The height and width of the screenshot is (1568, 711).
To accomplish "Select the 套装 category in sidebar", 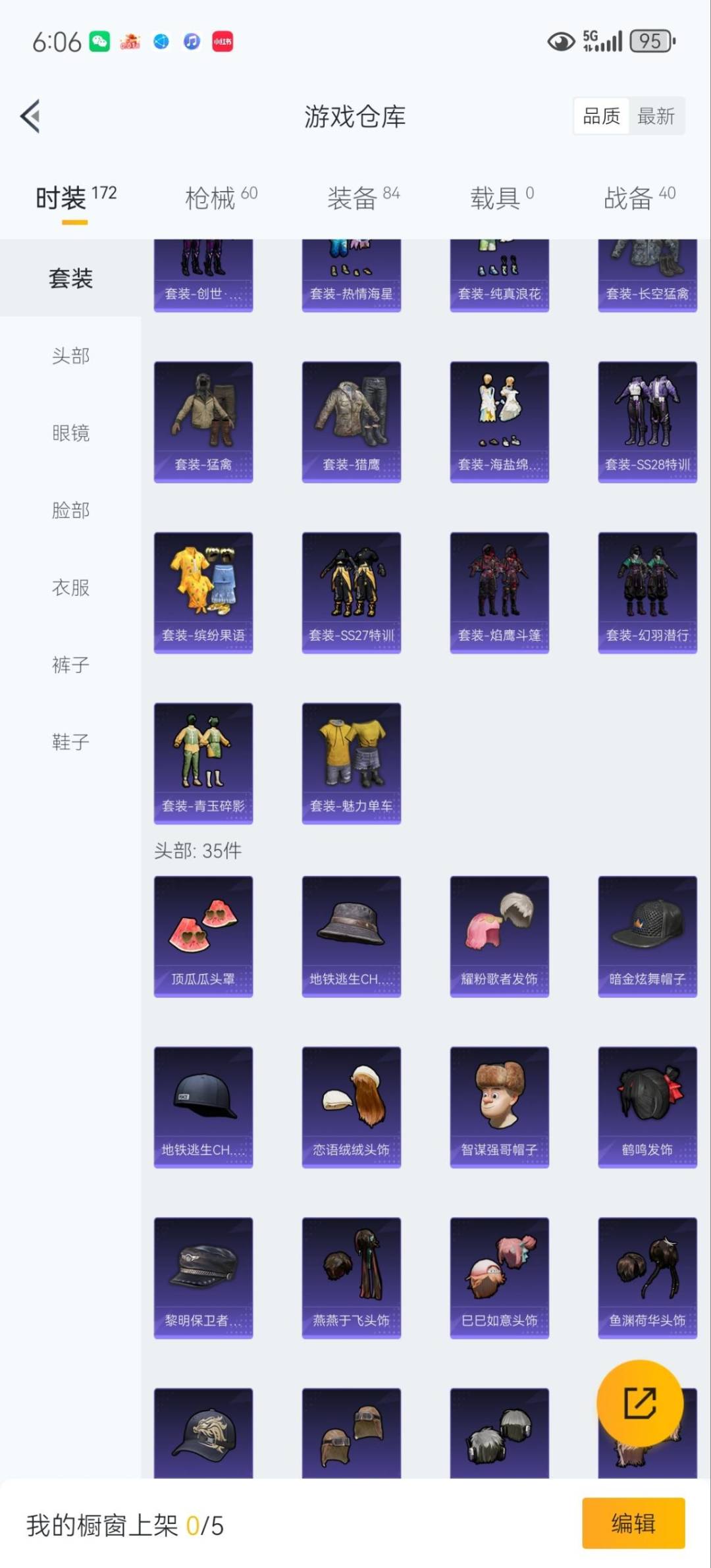I will click(71, 279).
